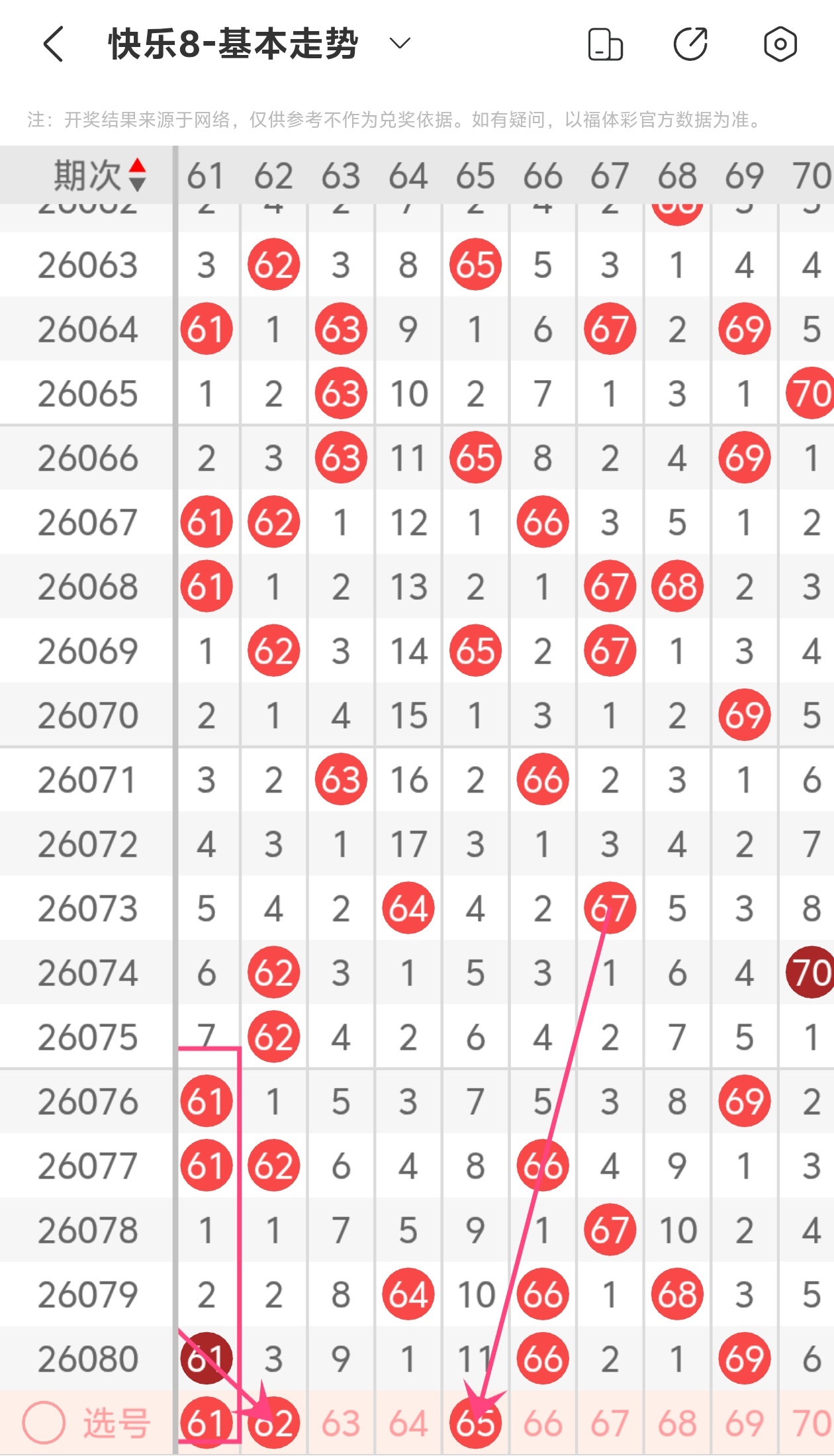Select number 70 in the 选号 row

point(811,1423)
